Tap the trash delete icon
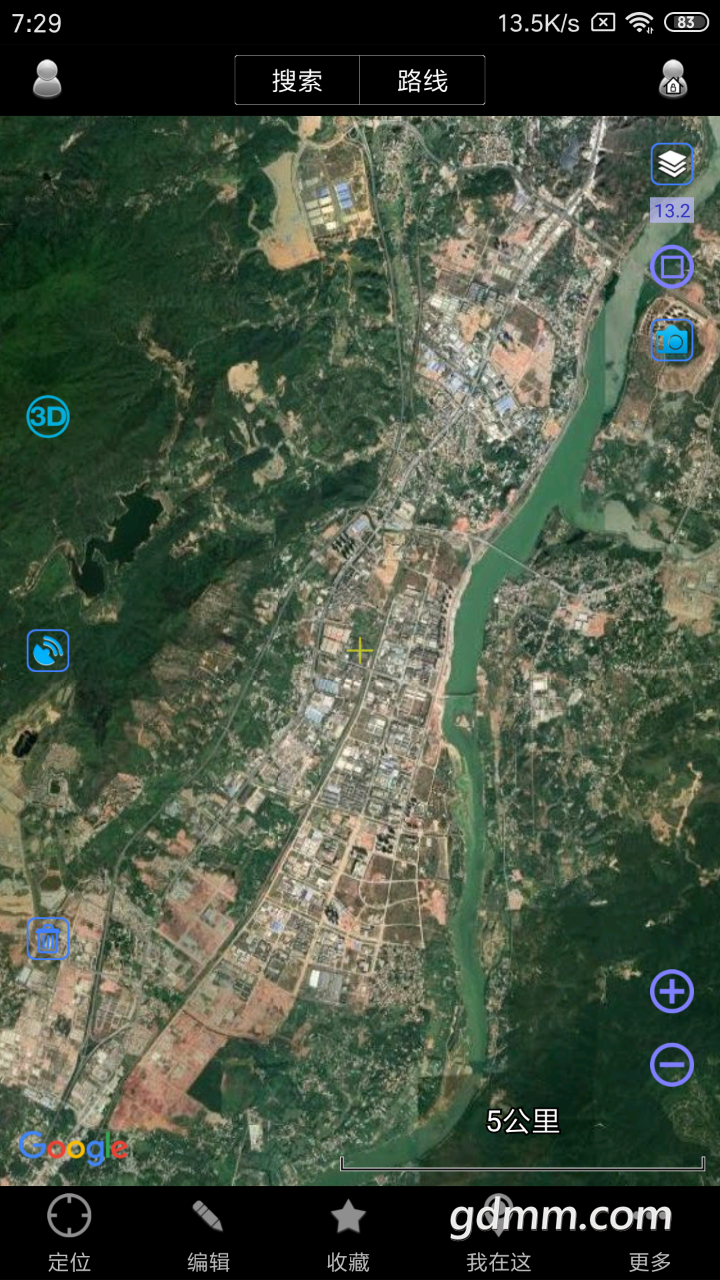The height and width of the screenshot is (1280, 720). coord(48,939)
